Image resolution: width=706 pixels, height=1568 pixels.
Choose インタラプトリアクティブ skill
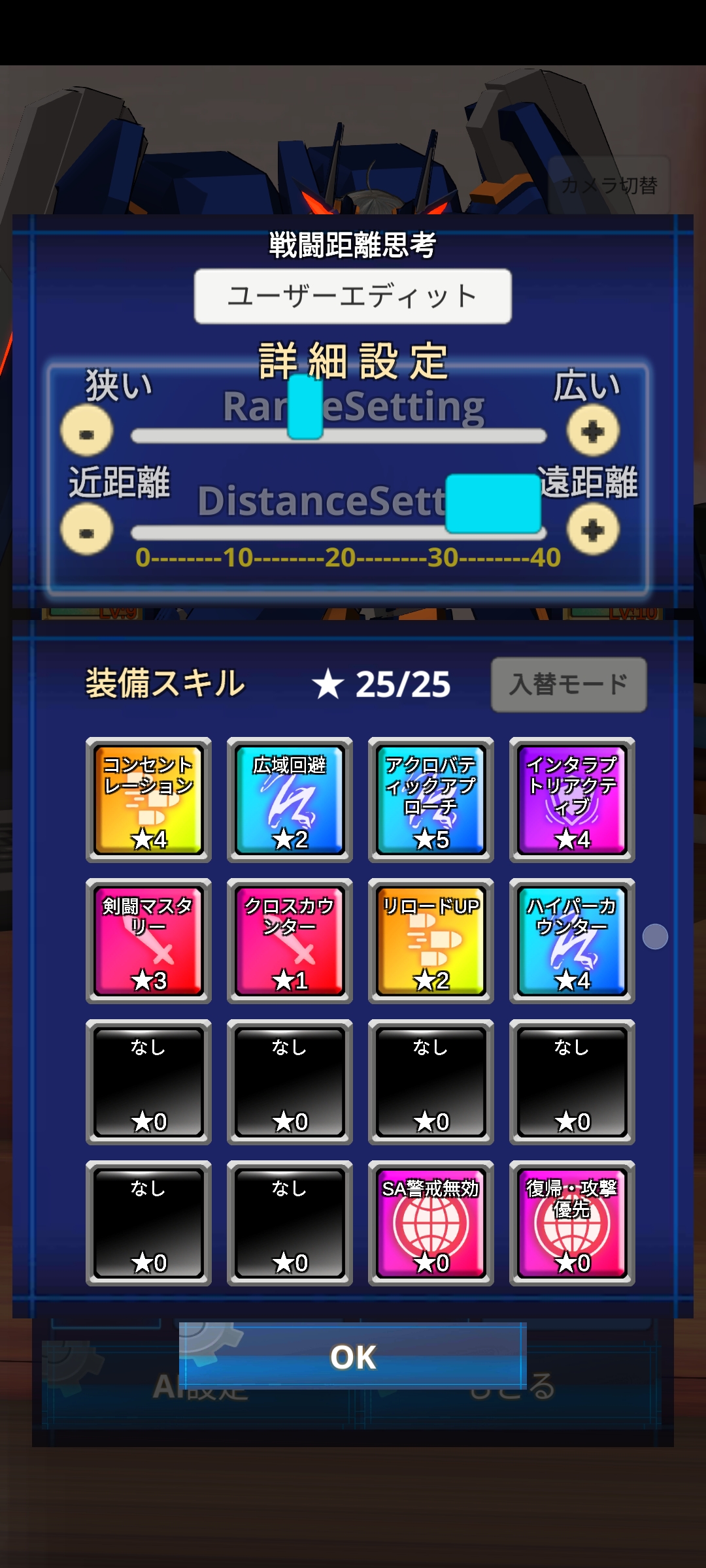click(x=572, y=800)
